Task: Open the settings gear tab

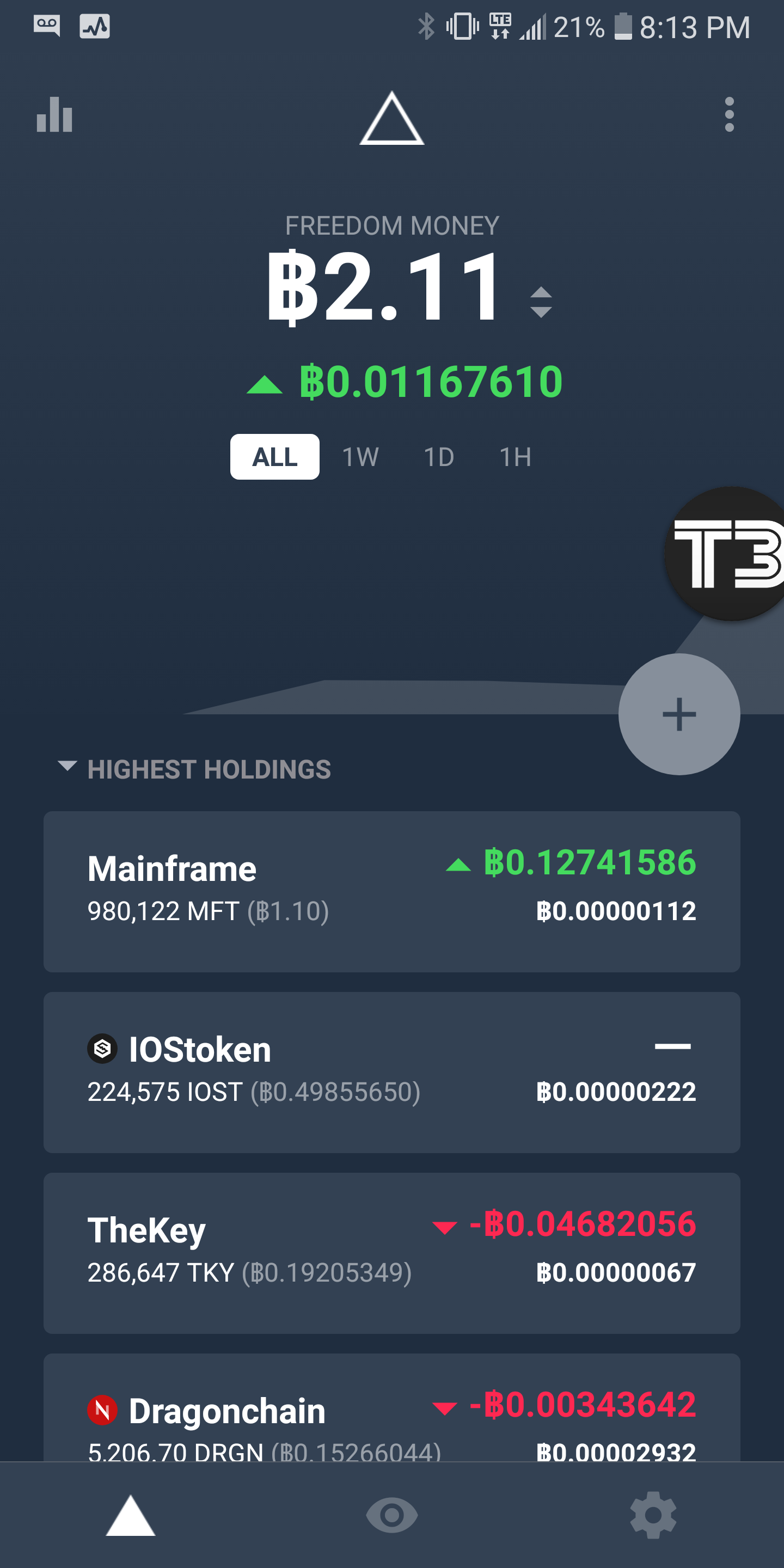Action: (653, 1515)
